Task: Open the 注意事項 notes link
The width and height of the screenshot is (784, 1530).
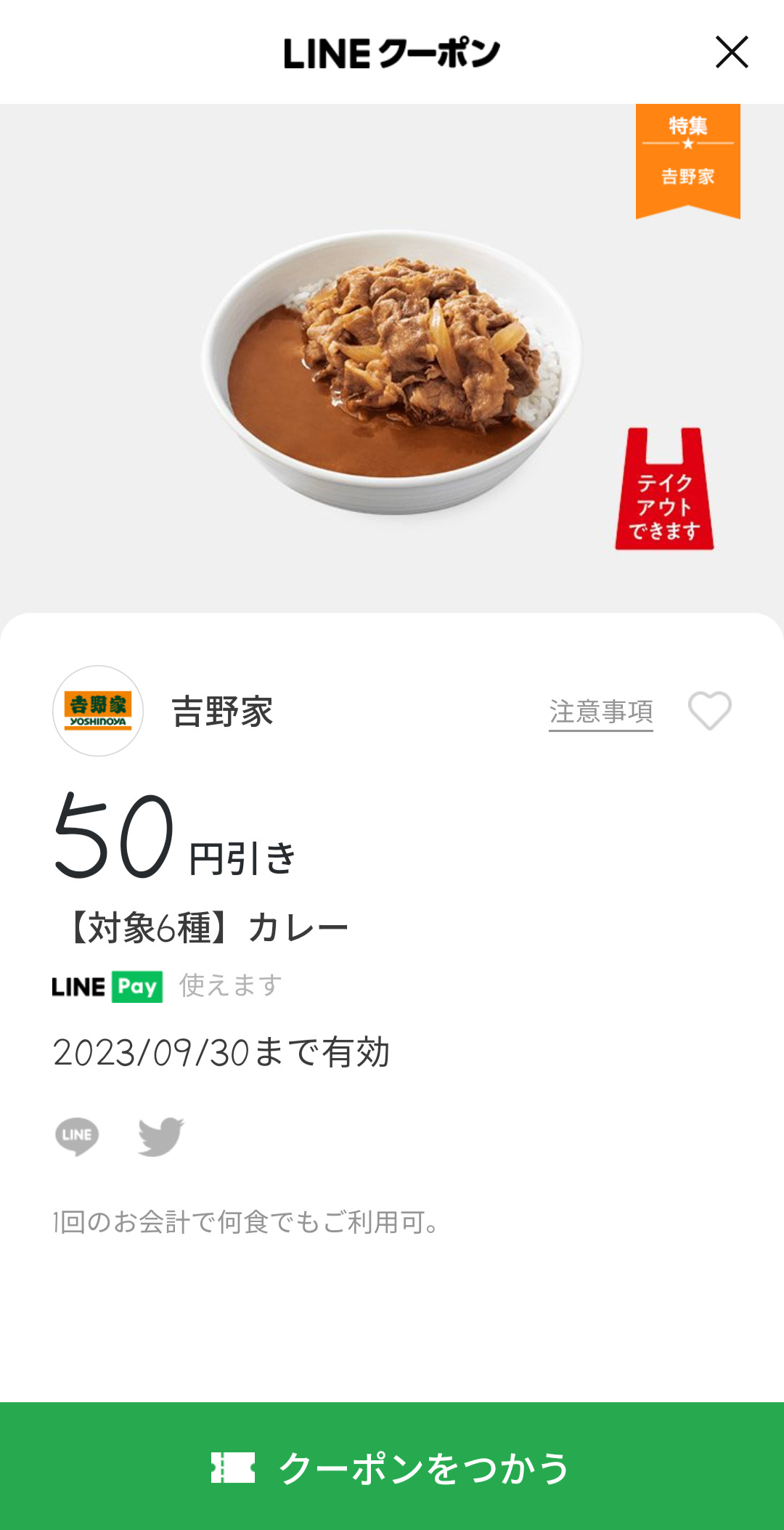Action: [x=600, y=712]
